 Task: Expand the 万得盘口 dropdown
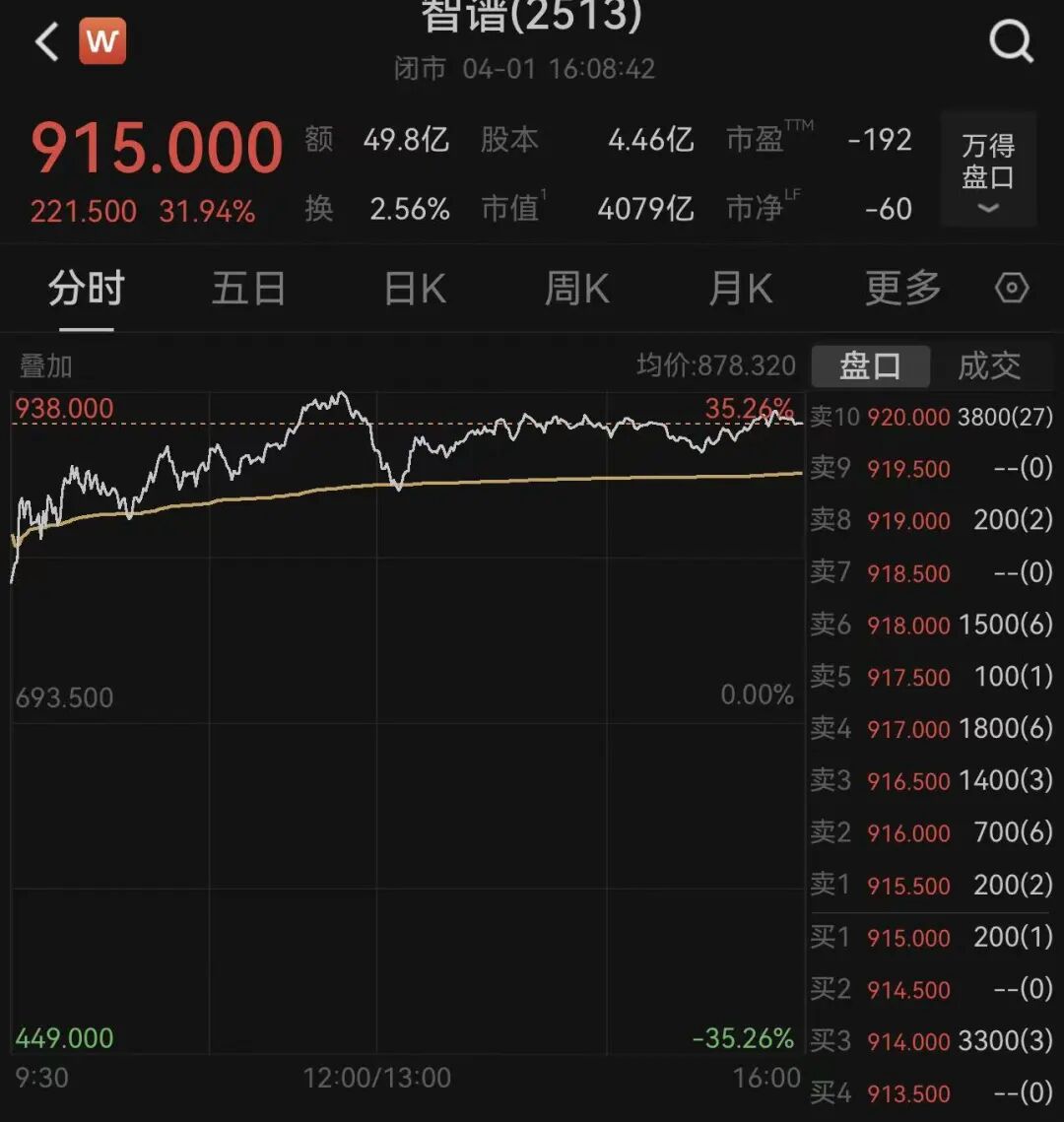[x=987, y=171]
